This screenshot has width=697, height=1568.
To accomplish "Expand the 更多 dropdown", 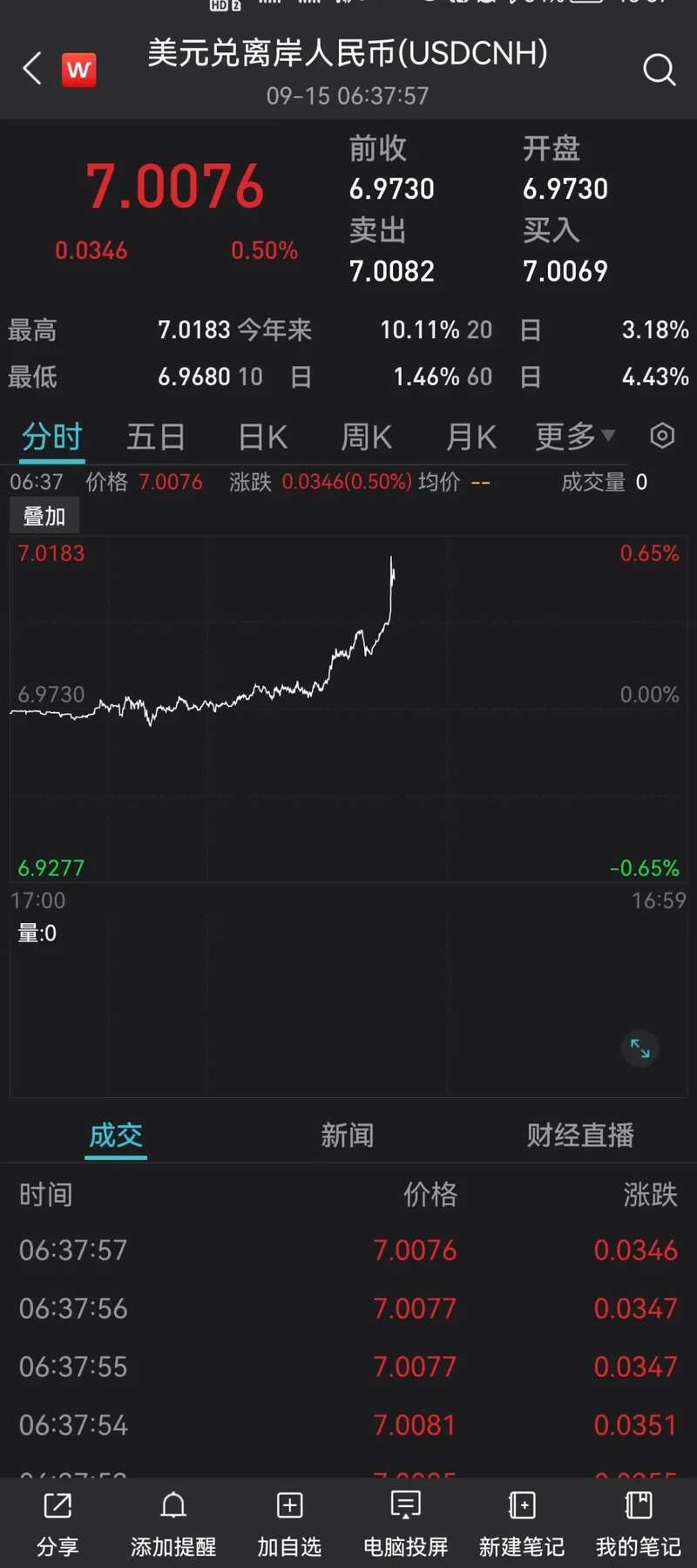I will pos(575,436).
